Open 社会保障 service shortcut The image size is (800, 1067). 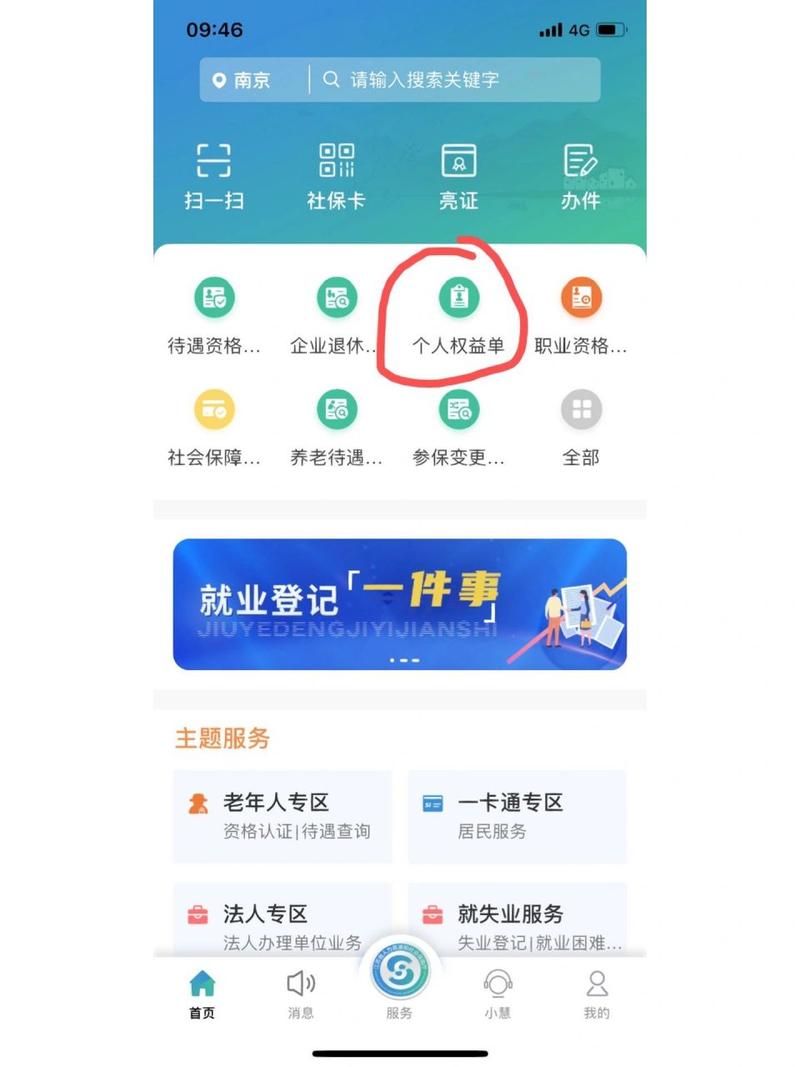(214, 427)
